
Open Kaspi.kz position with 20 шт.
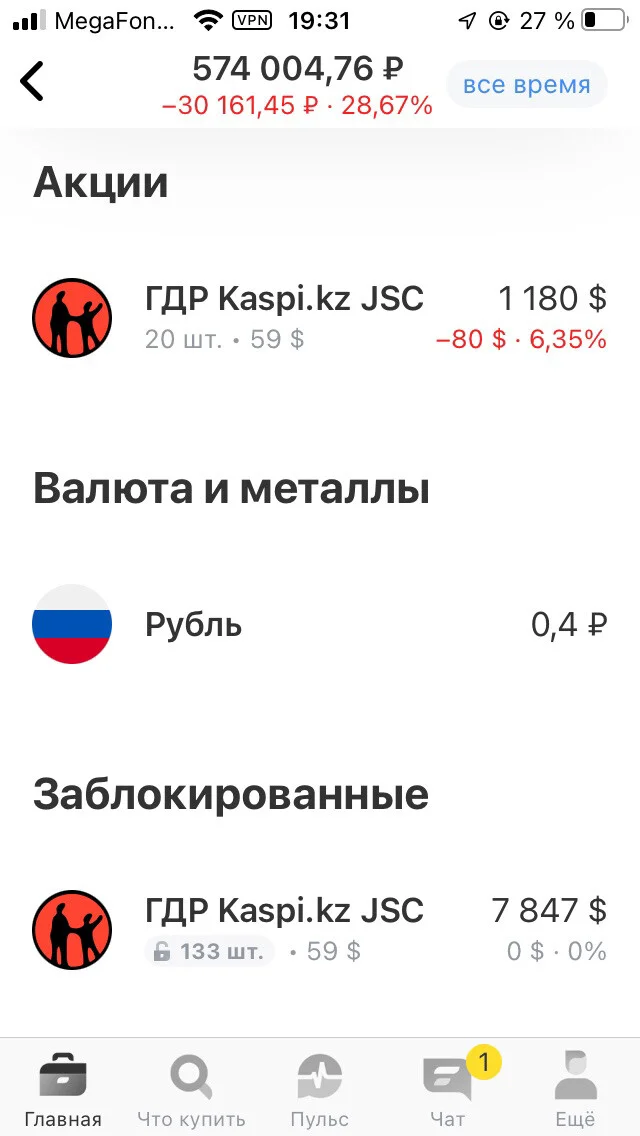(320, 317)
